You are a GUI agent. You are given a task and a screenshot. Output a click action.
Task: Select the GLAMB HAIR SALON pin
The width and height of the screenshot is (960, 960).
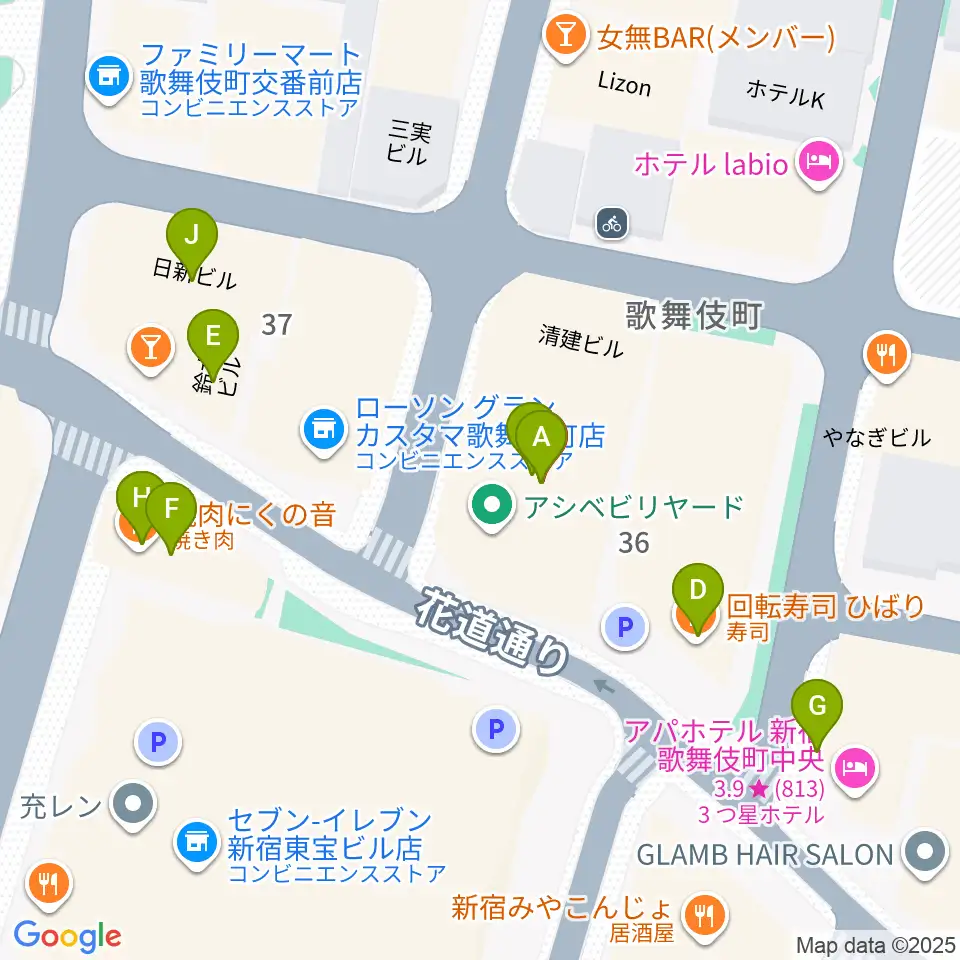(925, 853)
